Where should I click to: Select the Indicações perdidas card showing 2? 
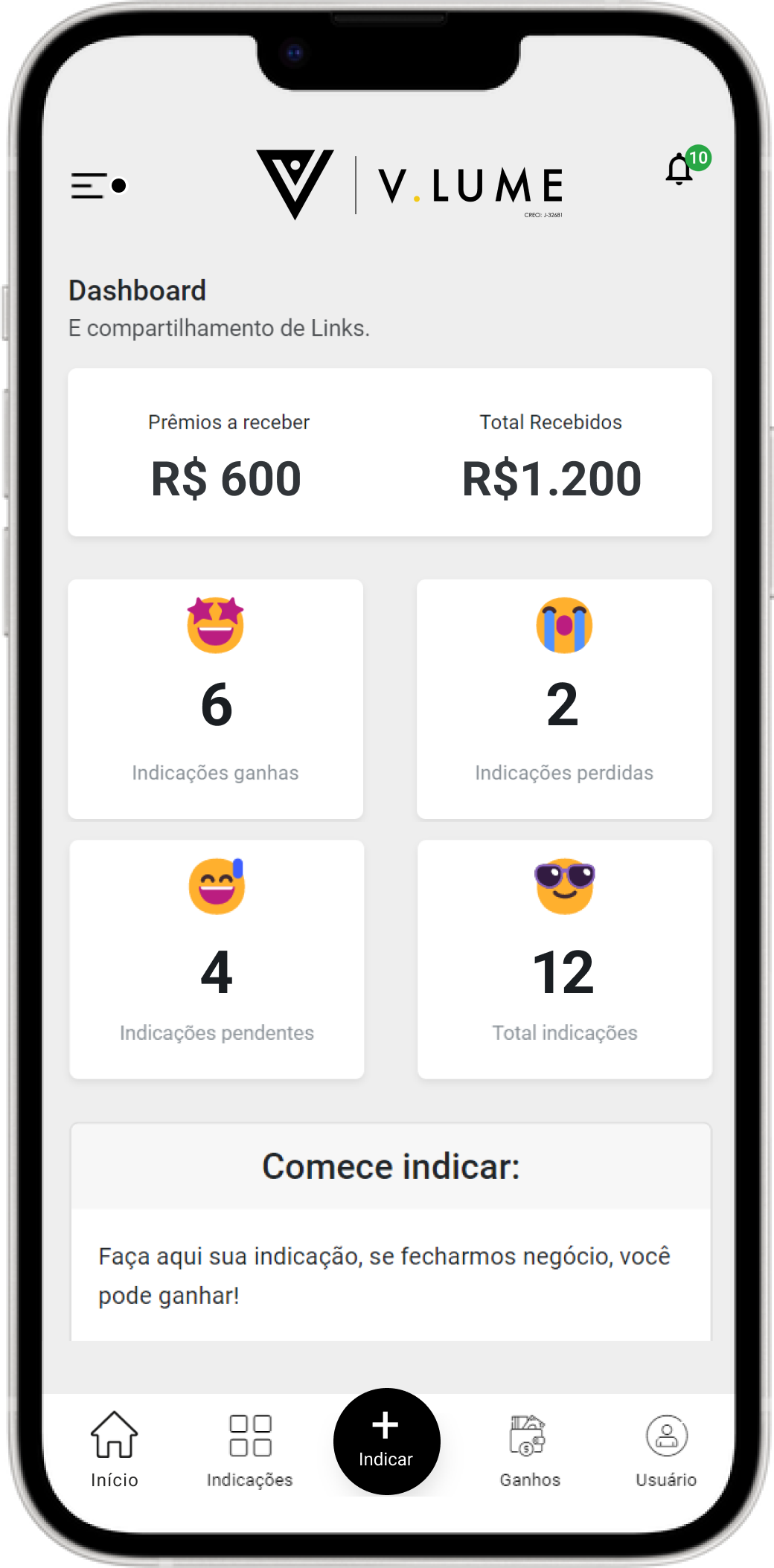click(564, 699)
